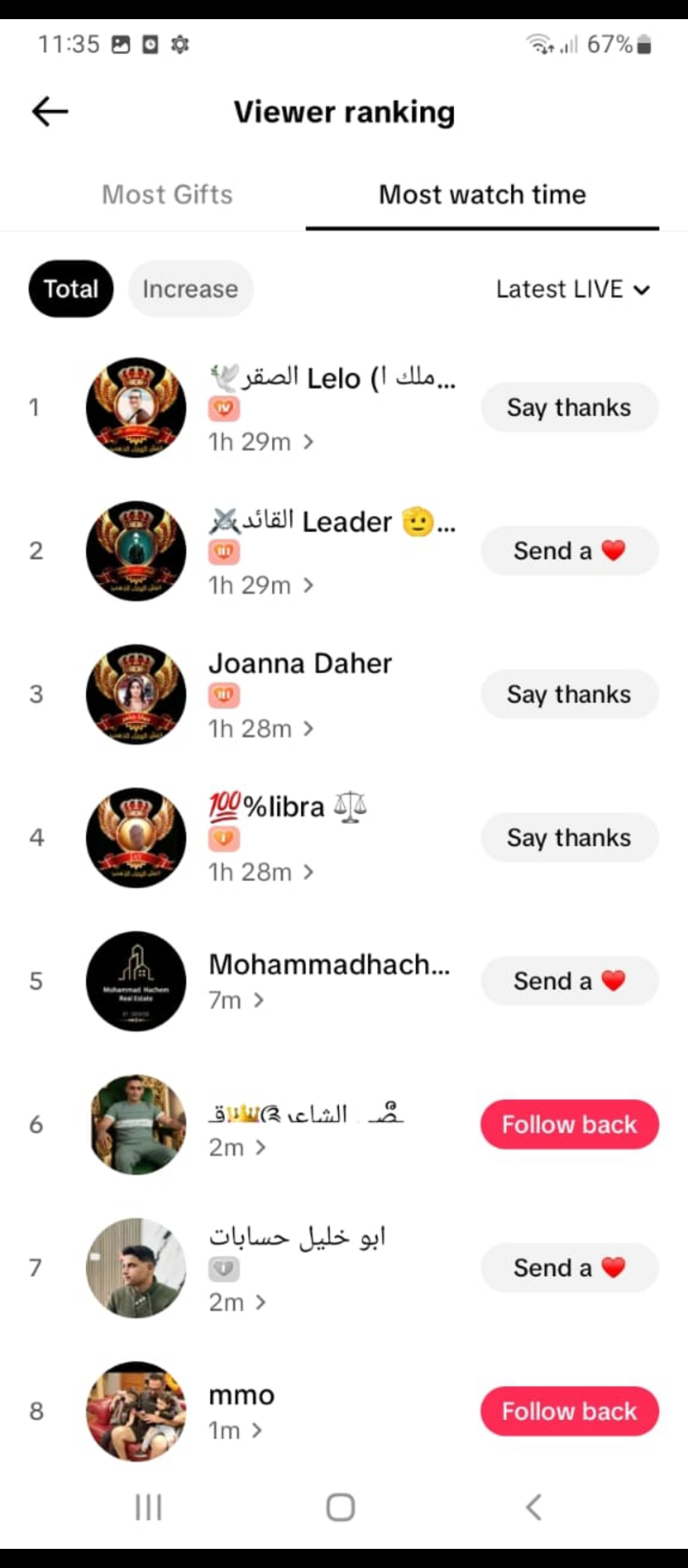Open Mohammadhach...'s 7m watch time details
This screenshot has height=1568, width=688.
click(x=236, y=1000)
